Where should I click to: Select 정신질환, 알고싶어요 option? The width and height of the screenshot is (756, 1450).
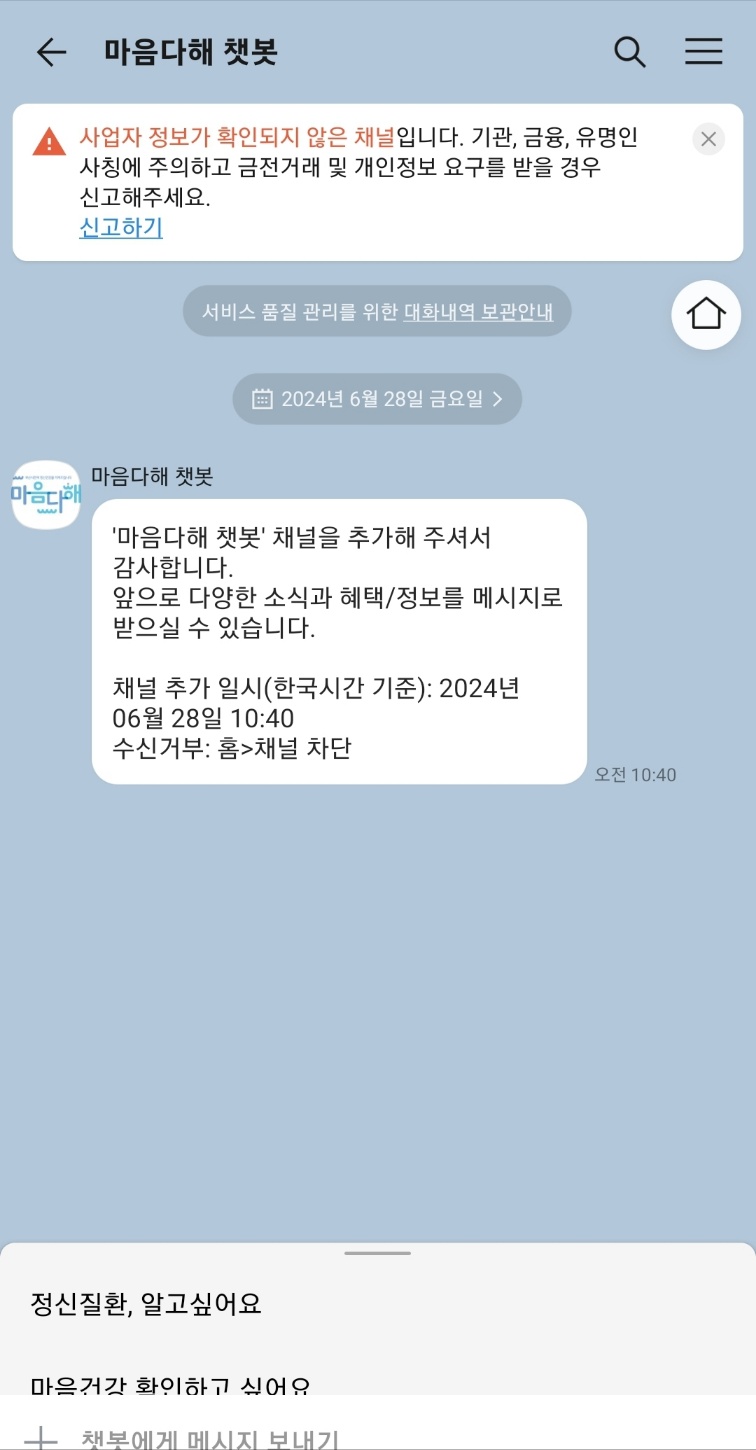[146, 1304]
